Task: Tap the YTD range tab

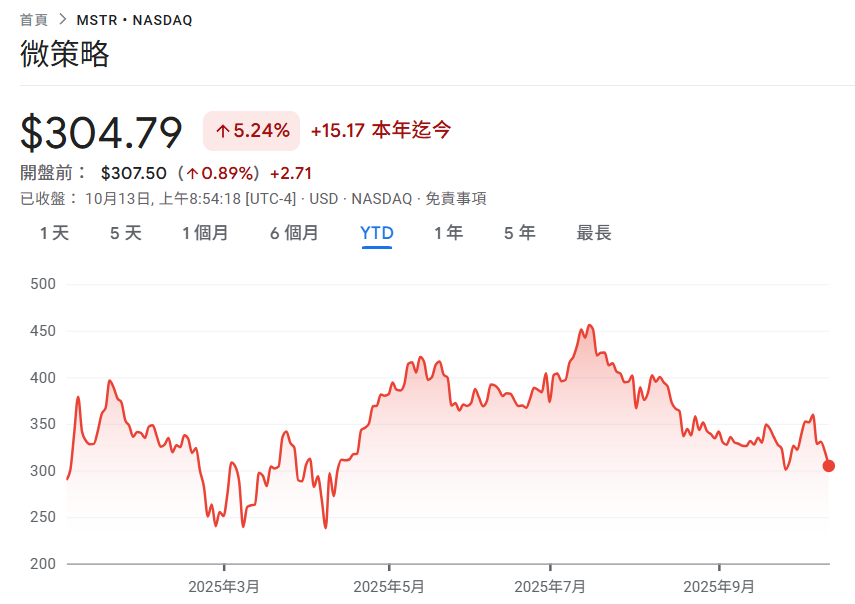Action: click(377, 233)
